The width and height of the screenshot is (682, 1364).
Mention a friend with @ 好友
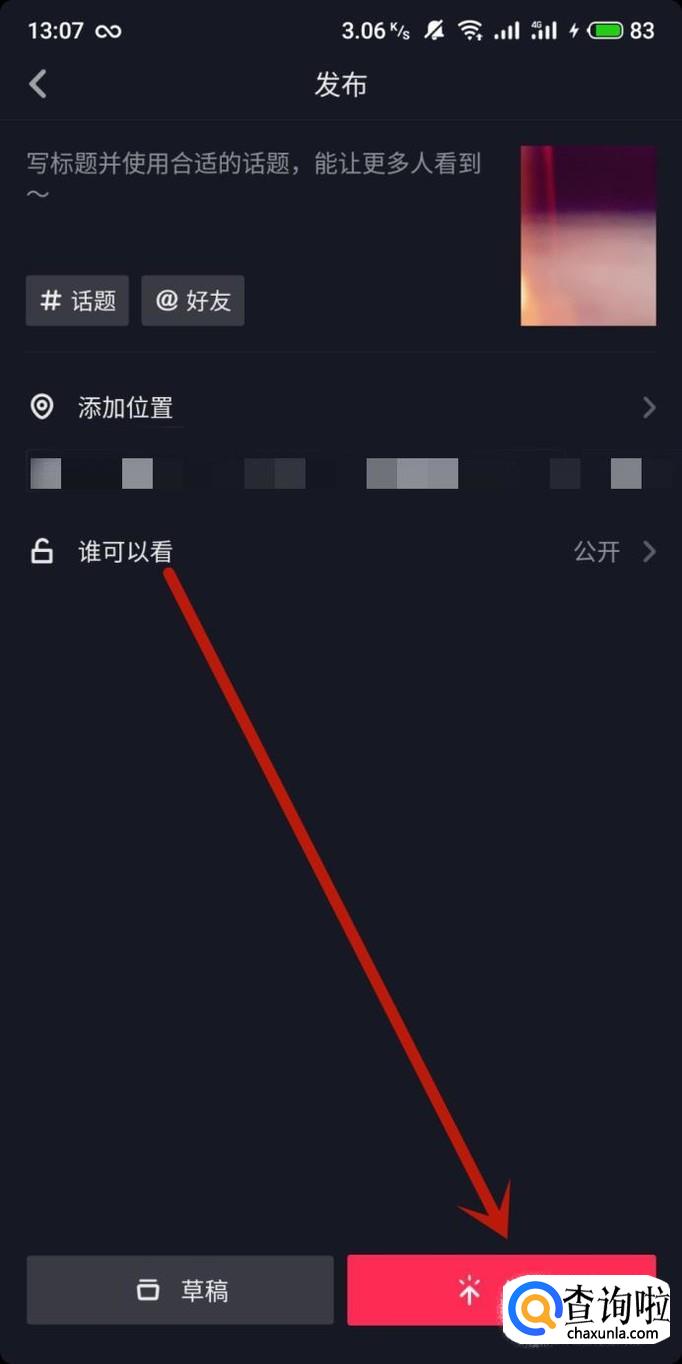click(193, 300)
